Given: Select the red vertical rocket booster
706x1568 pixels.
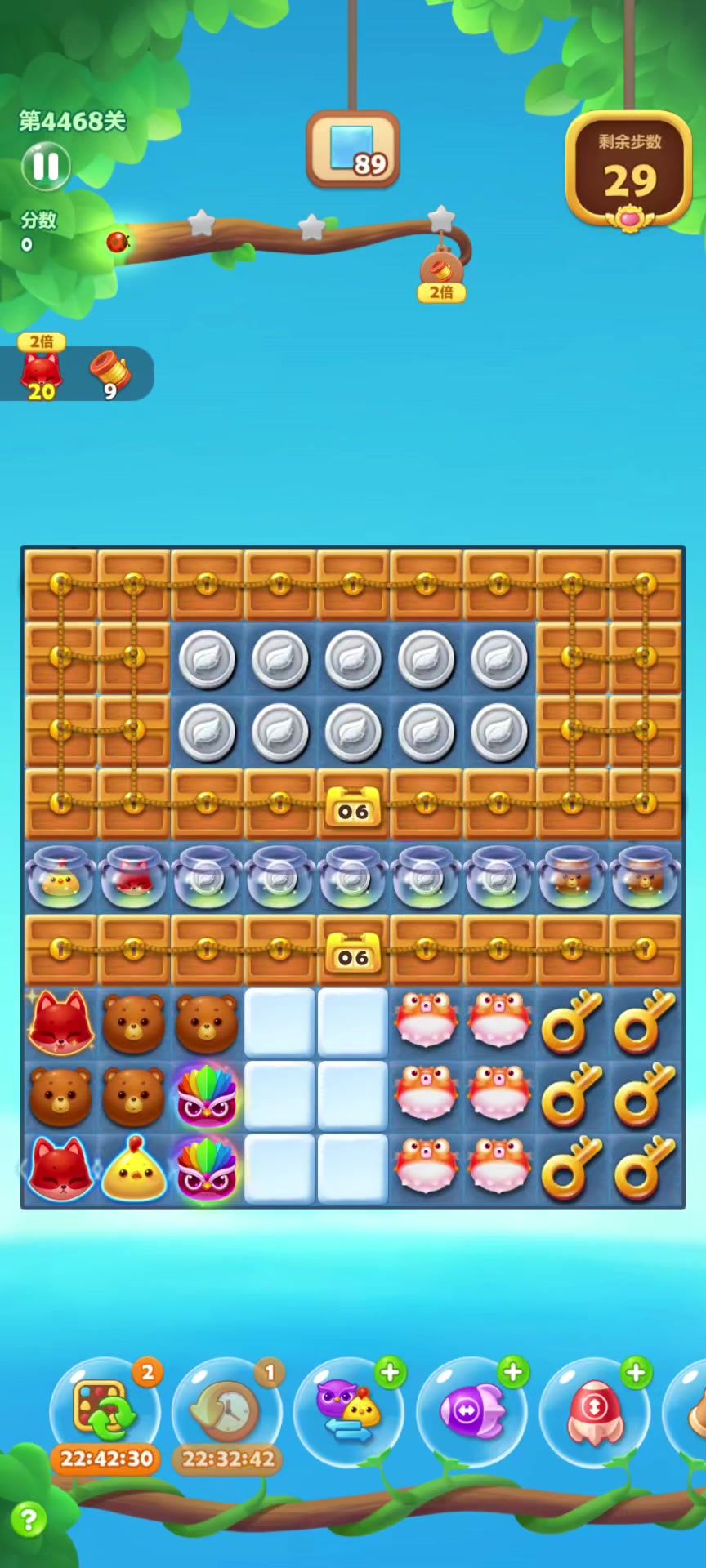Looking at the screenshot, I should click(594, 1413).
